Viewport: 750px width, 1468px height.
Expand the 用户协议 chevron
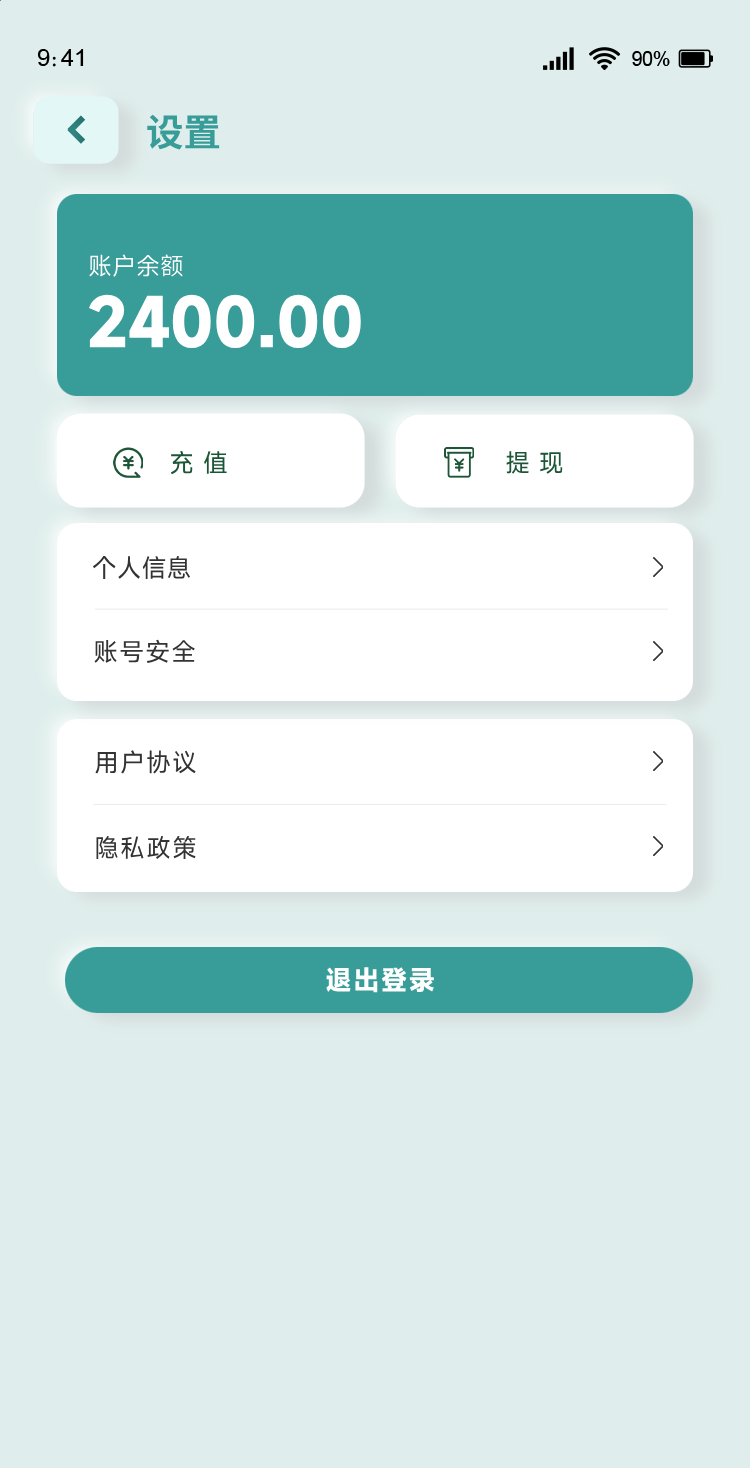[658, 761]
